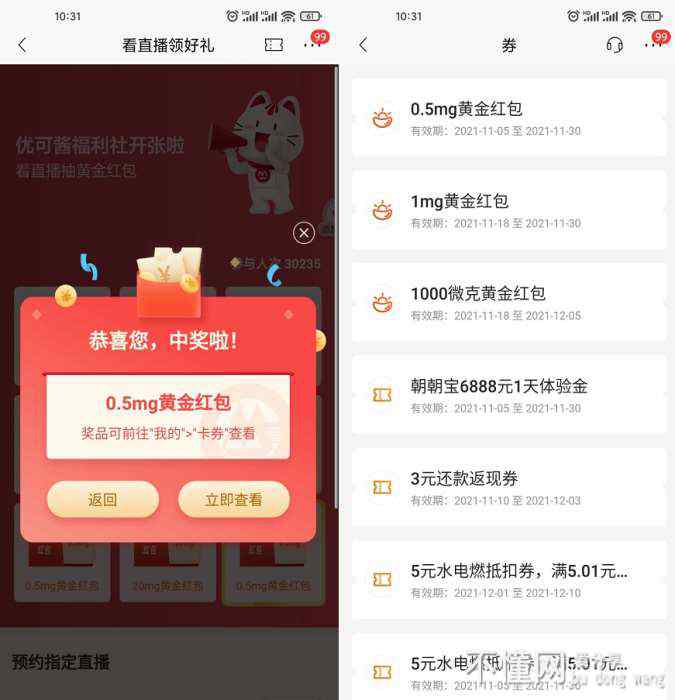The image size is (675, 700).
Task: View the 3元还款返现券 coupon
Action: [508, 488]
